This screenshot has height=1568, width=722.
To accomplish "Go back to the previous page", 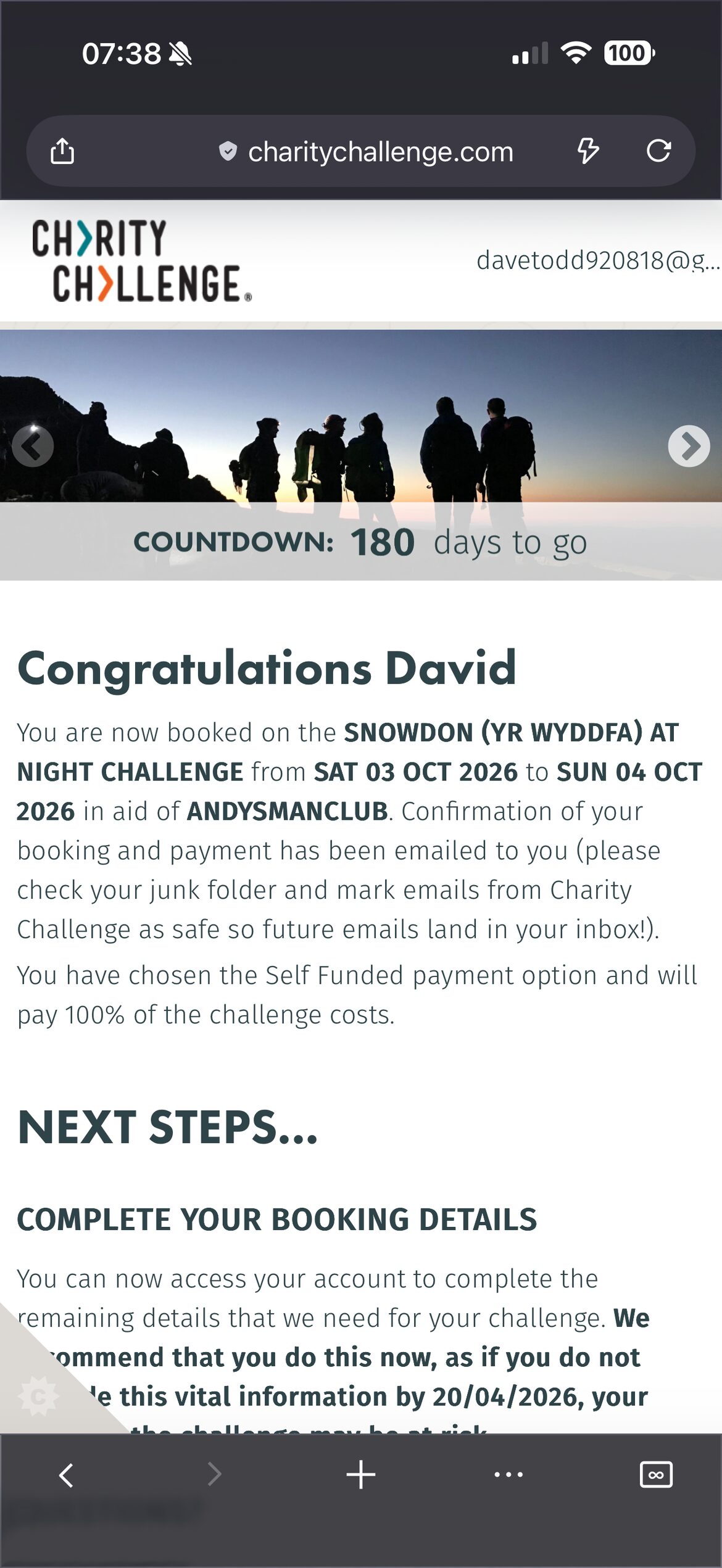I will point(67,1475).
